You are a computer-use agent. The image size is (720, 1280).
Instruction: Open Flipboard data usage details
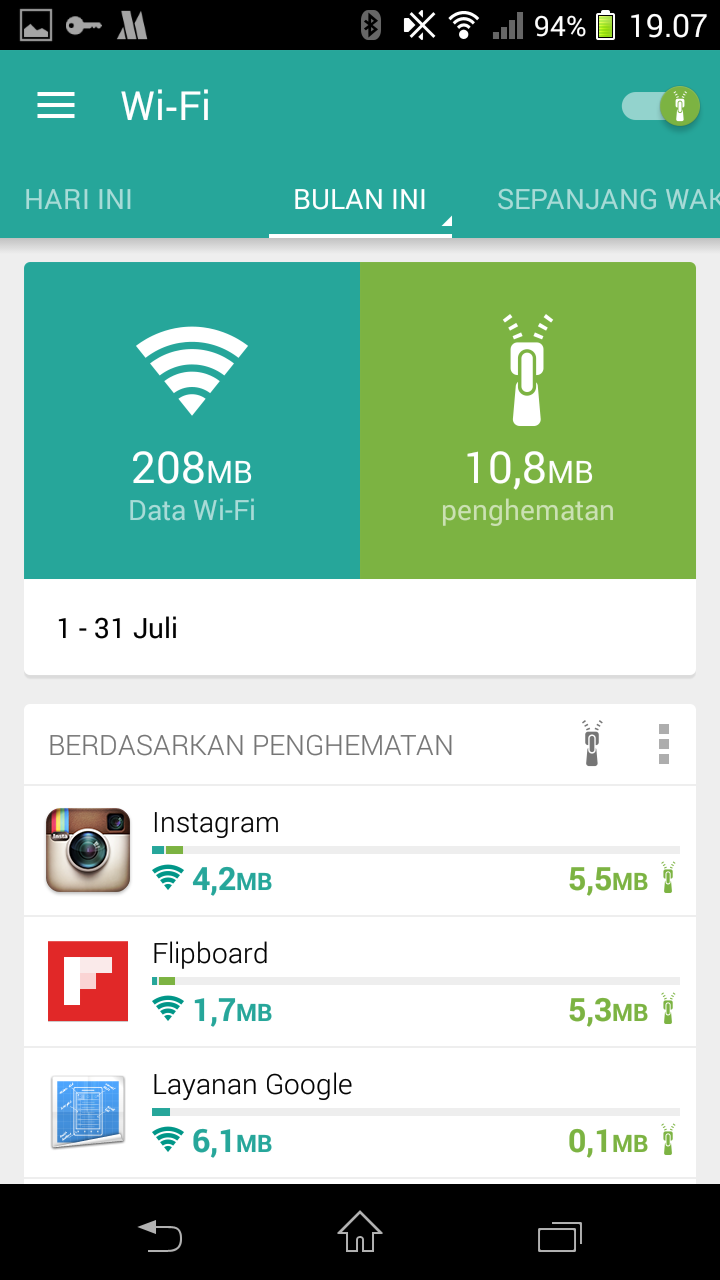[x=360, y=982]
